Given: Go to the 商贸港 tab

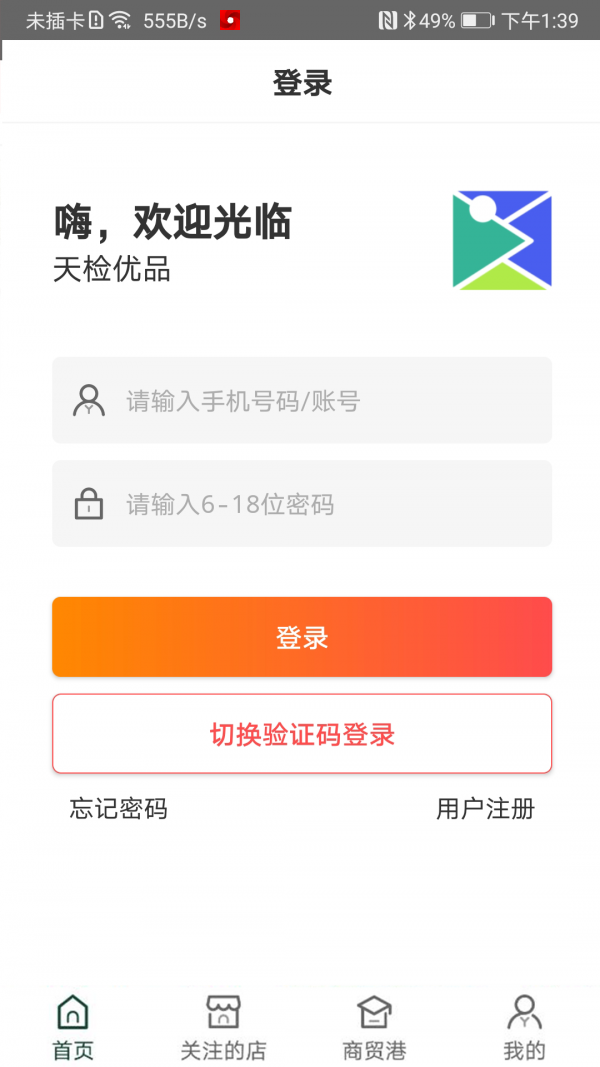Looking at the screenshot, I should coord(375,1027).
